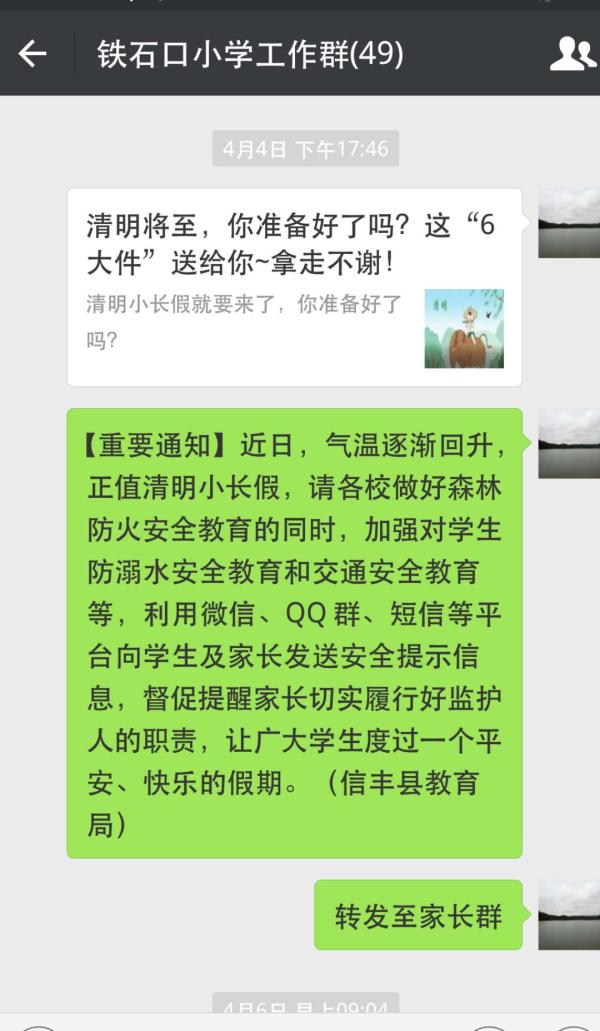Tap sender avatar beside 转发至家长群 message

tap(570, 915)
